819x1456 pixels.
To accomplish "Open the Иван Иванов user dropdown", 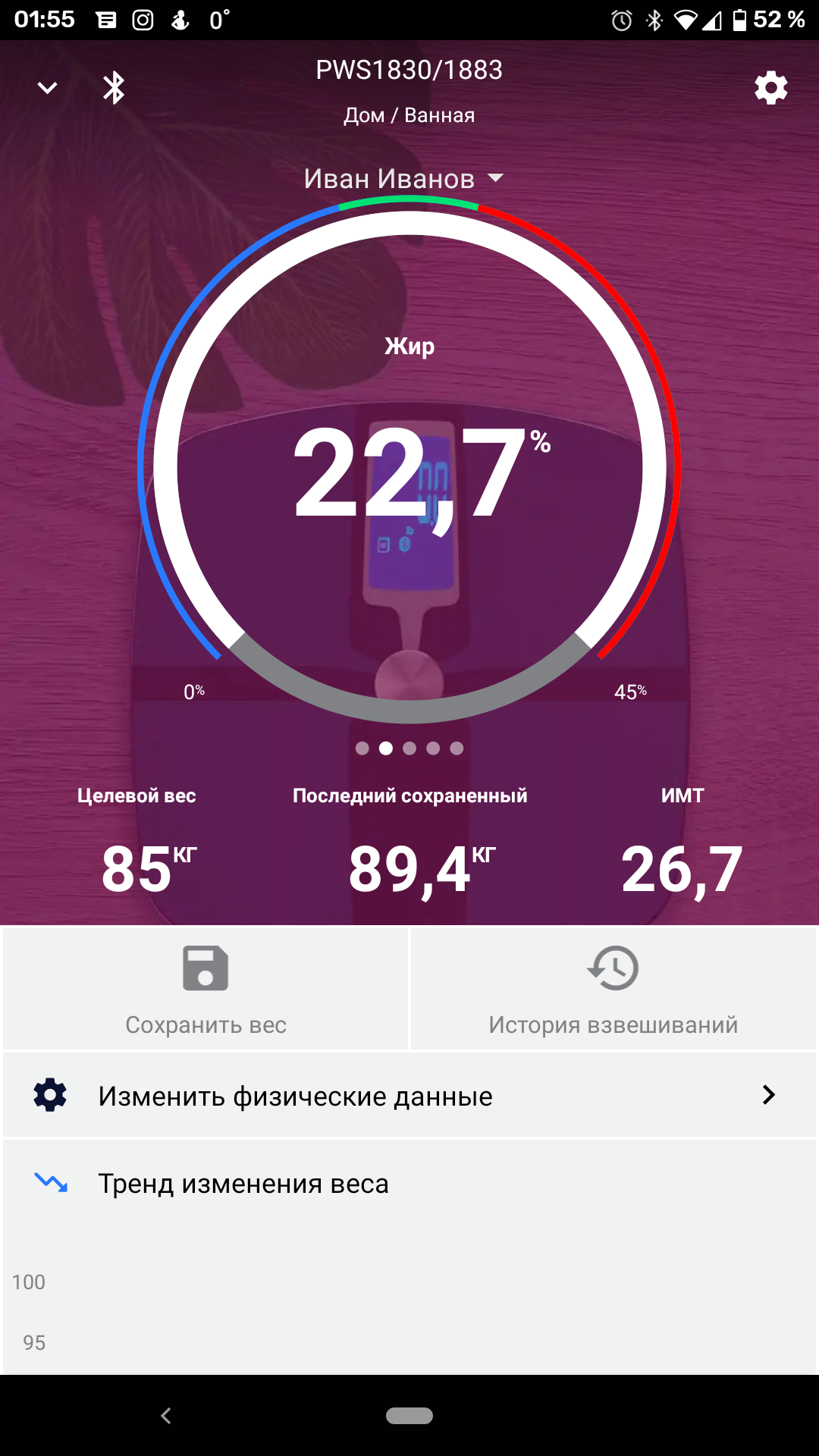I will (x=403, y=179).
